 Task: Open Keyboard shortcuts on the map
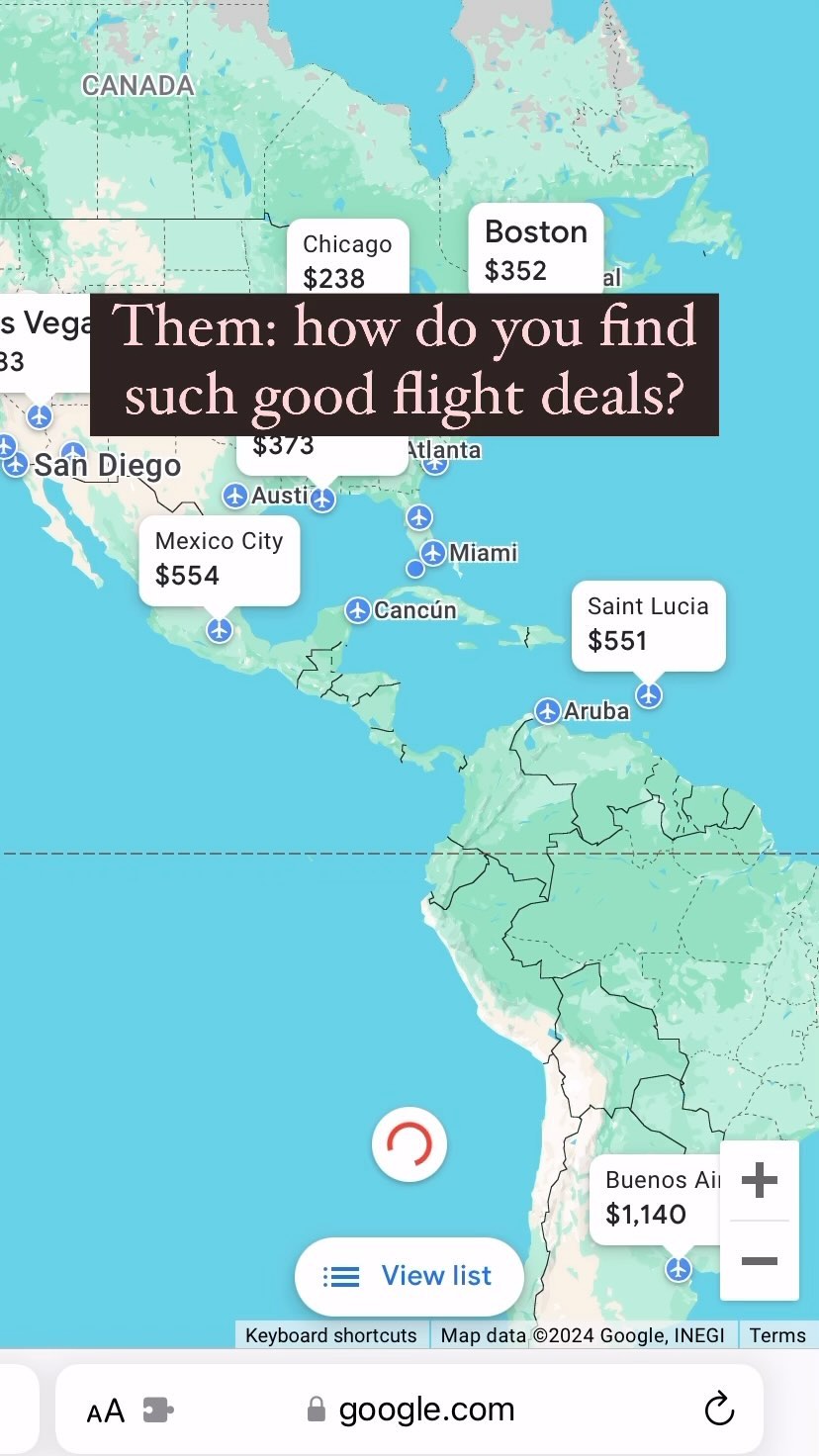331,1335
